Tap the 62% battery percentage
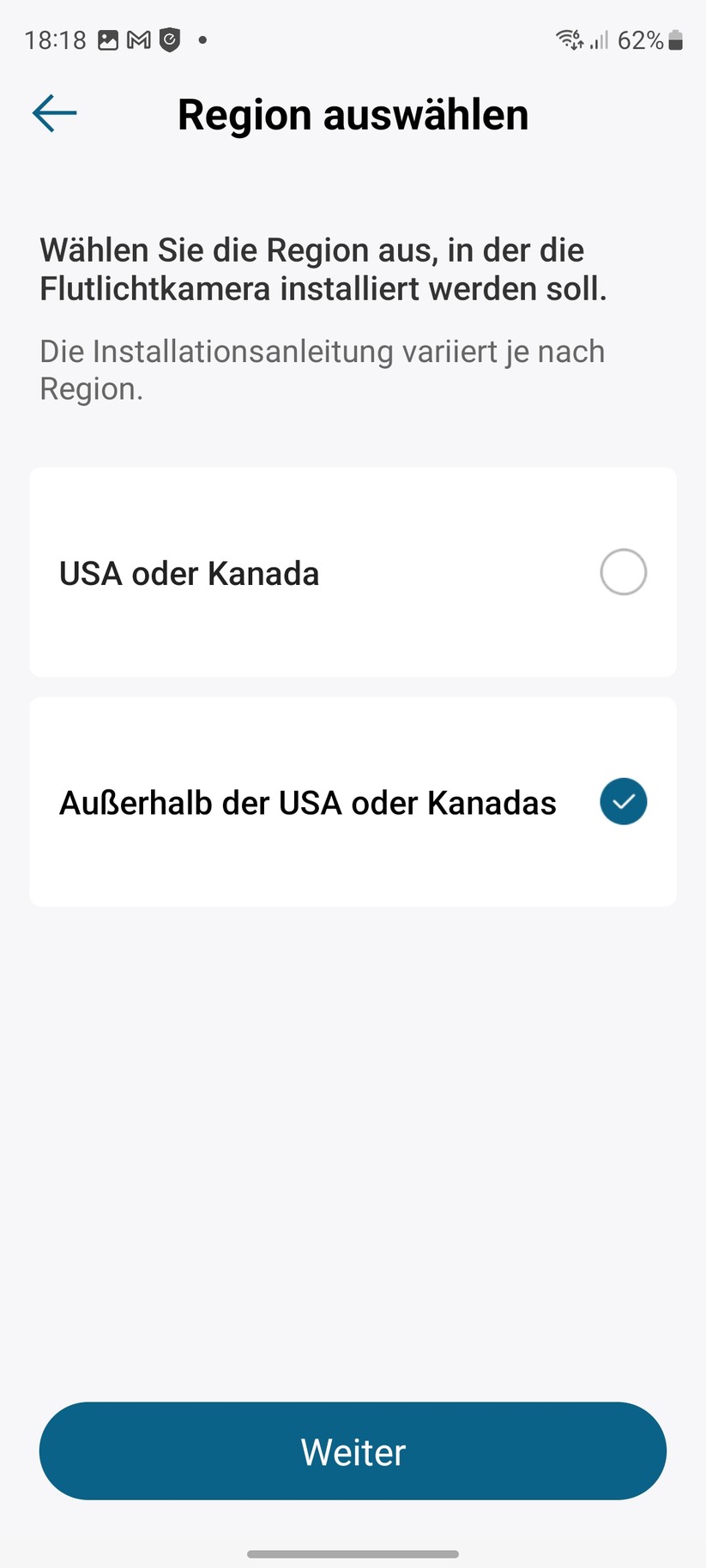 coord(642,39)
